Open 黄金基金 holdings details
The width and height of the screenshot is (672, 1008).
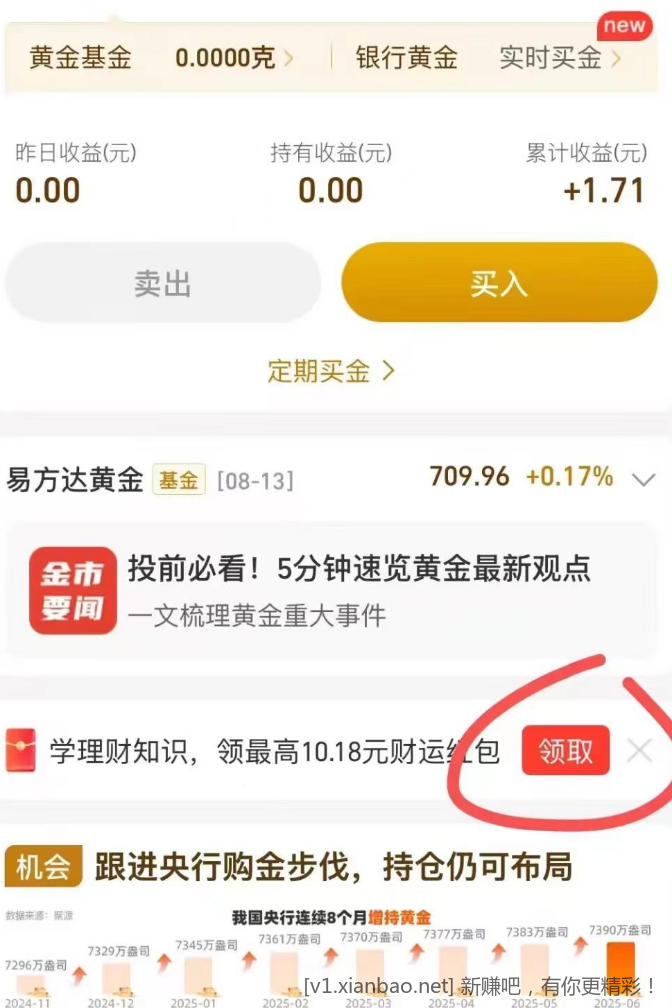click(x=160, y=58)
